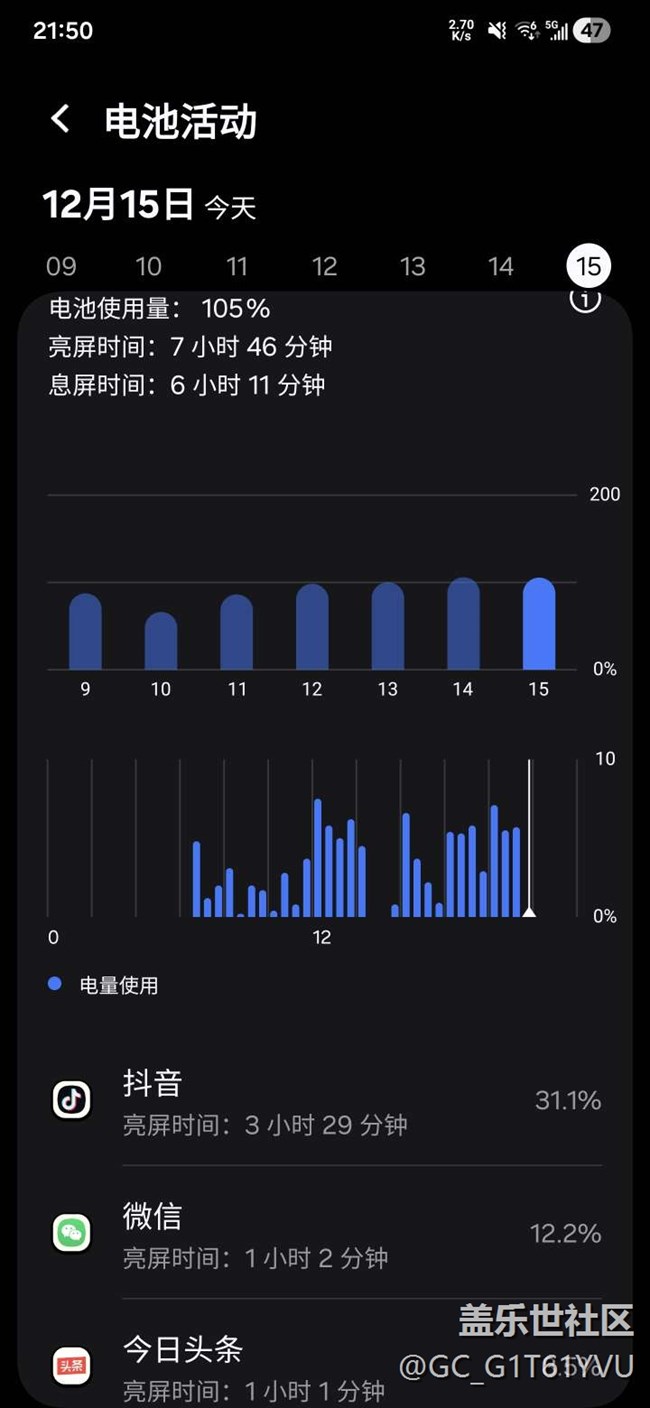The height and width of the screenshot is (1408, 650).
Task: Go back from Battery Activity
Action: pos(60,120)
